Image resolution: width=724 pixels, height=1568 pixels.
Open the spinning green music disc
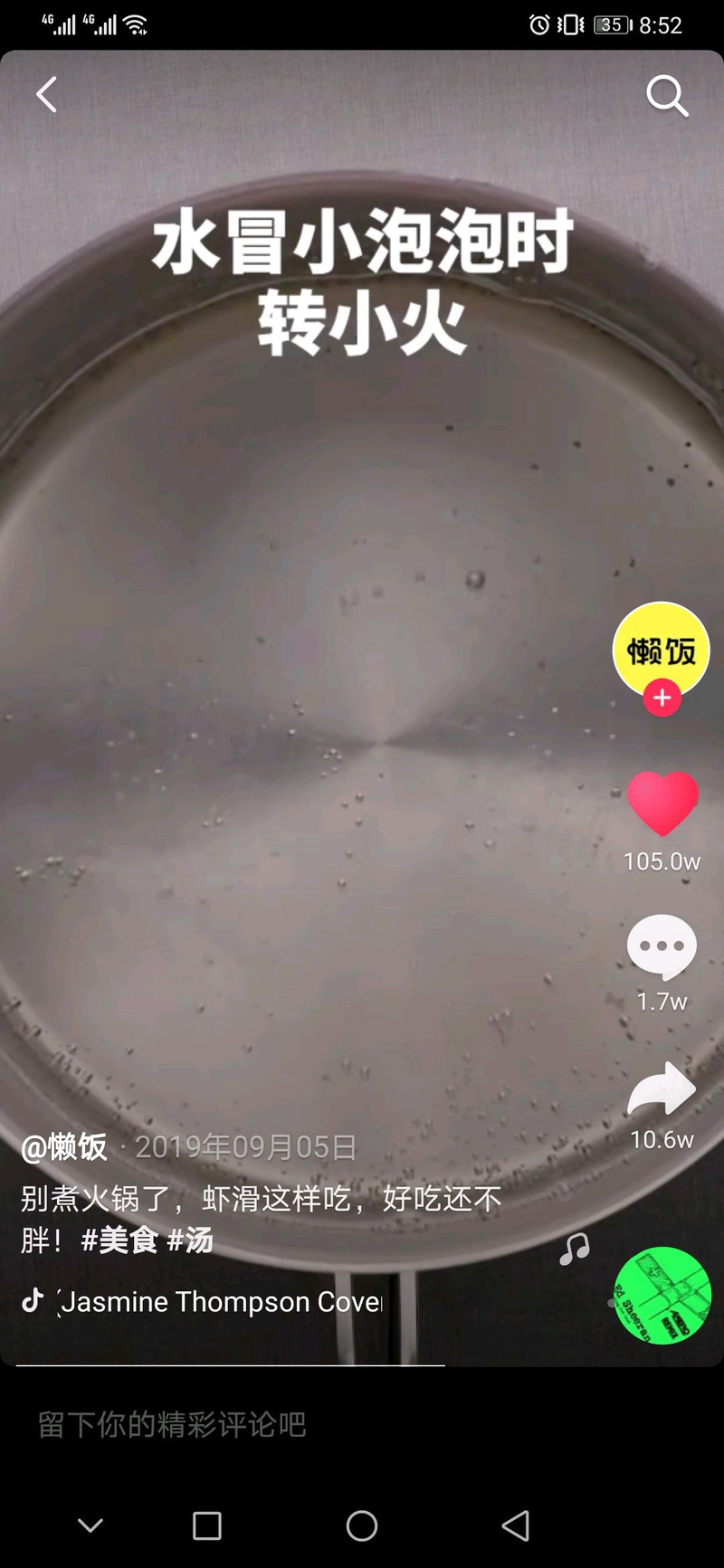coord(662,1296)
